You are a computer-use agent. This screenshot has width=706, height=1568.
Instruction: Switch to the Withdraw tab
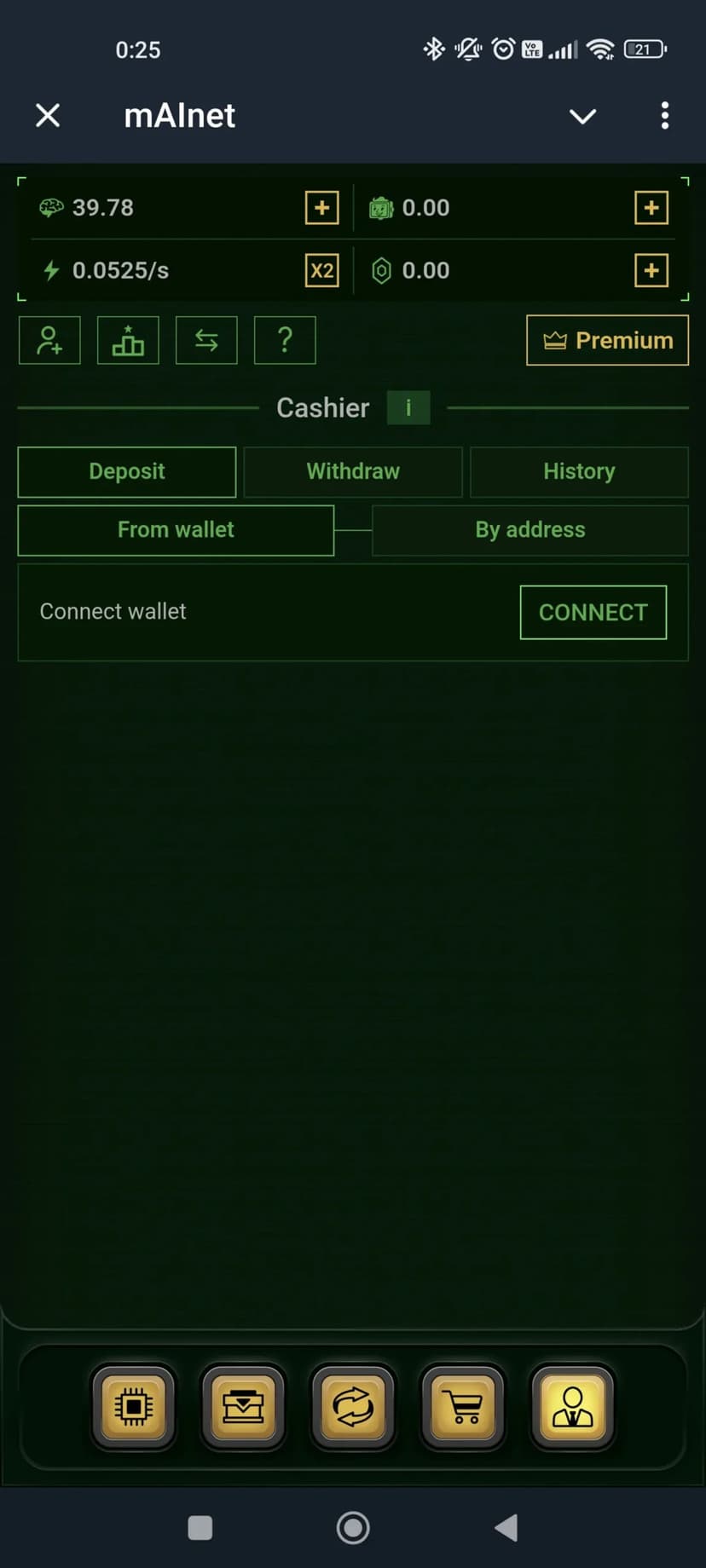[x=353, y=471]
